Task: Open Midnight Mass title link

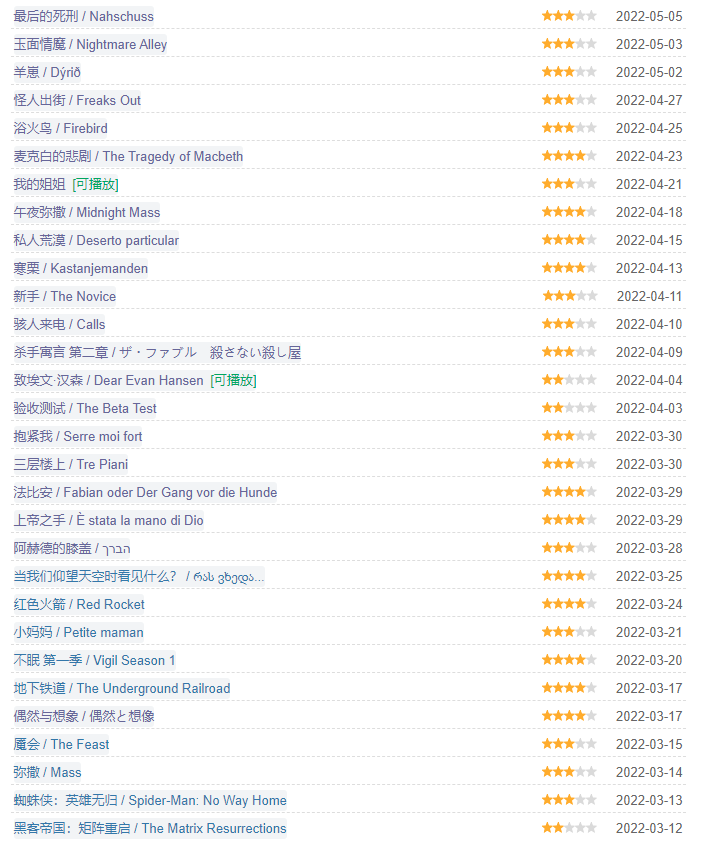Action: pos(86,212)
